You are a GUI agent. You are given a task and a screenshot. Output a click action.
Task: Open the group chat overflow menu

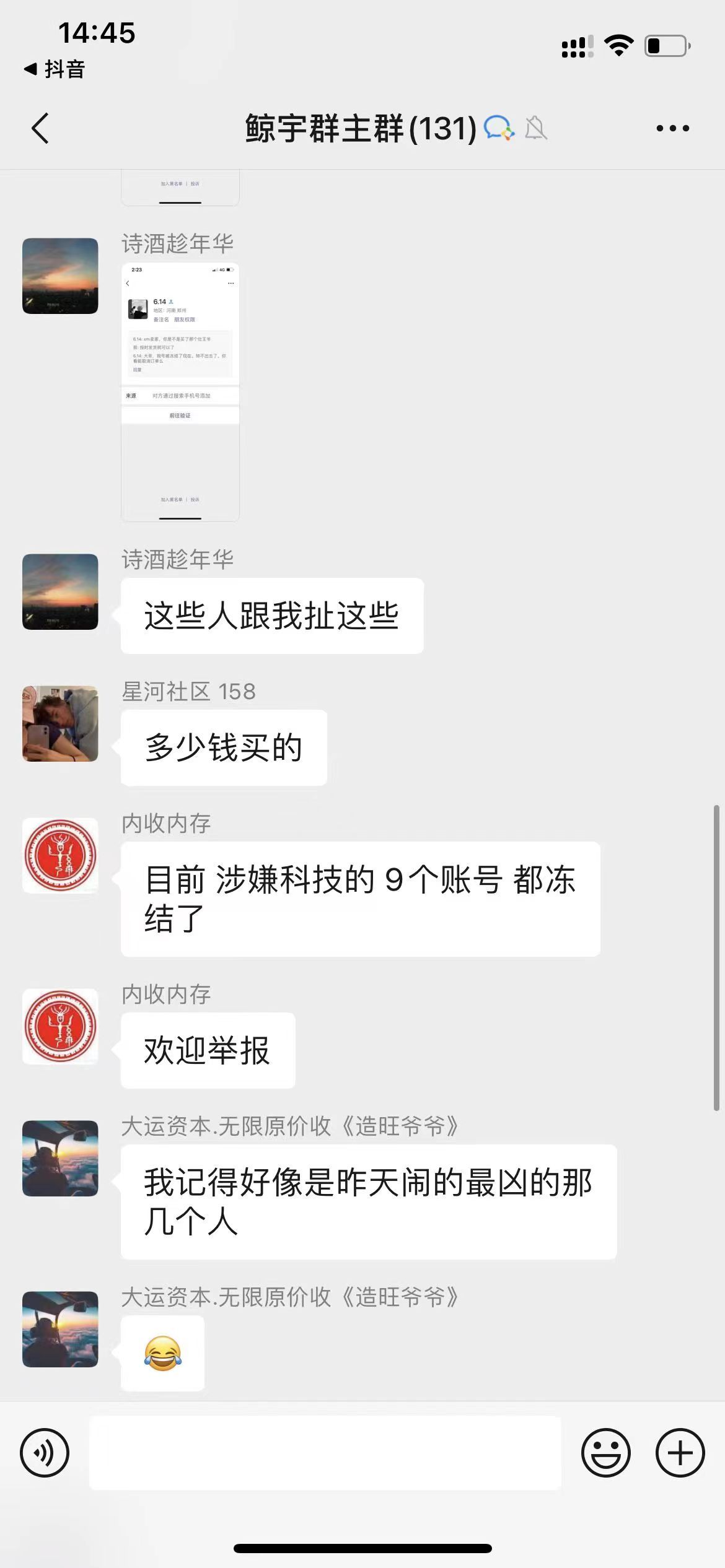point(672,129)
